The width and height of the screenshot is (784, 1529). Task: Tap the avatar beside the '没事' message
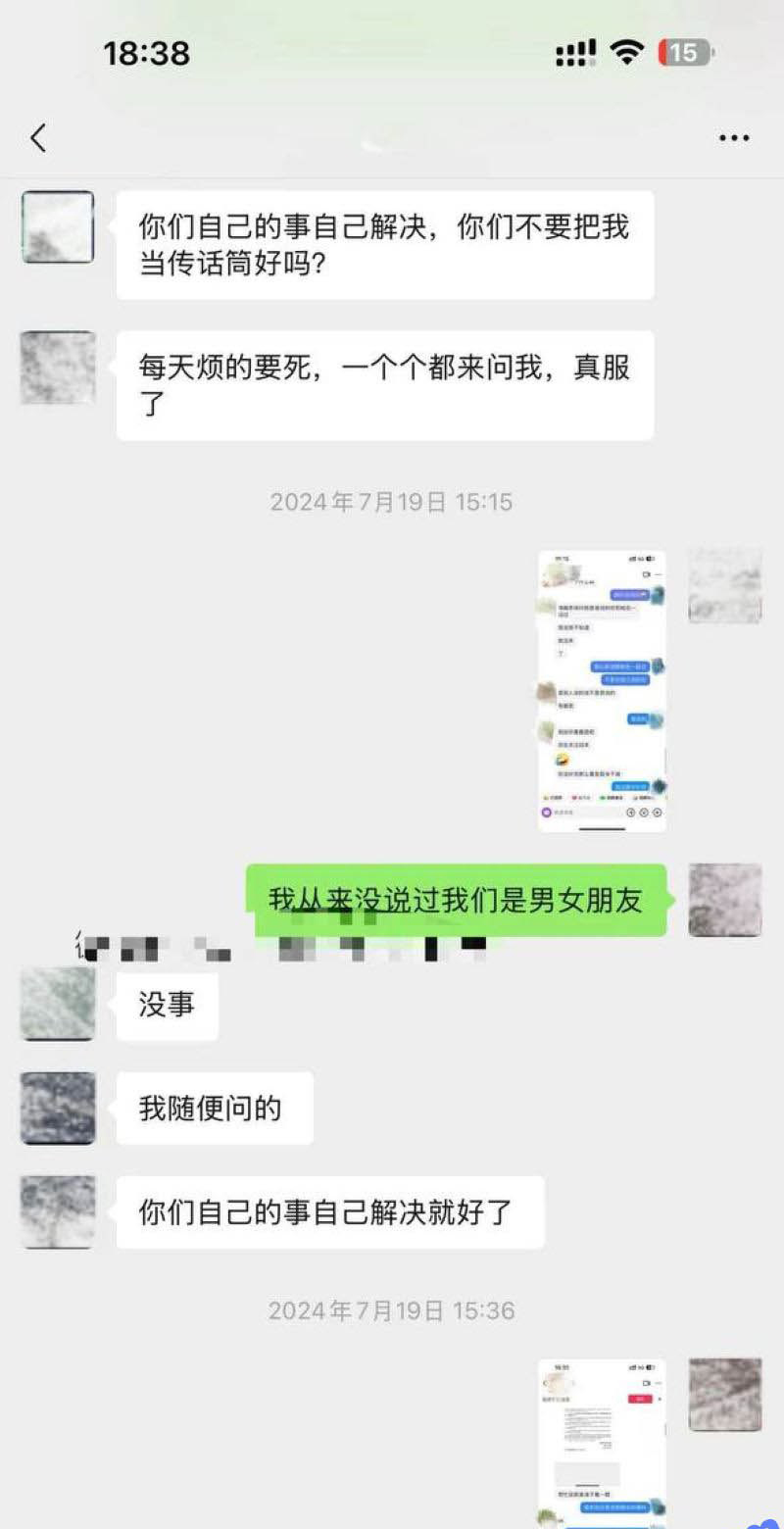58,1004
